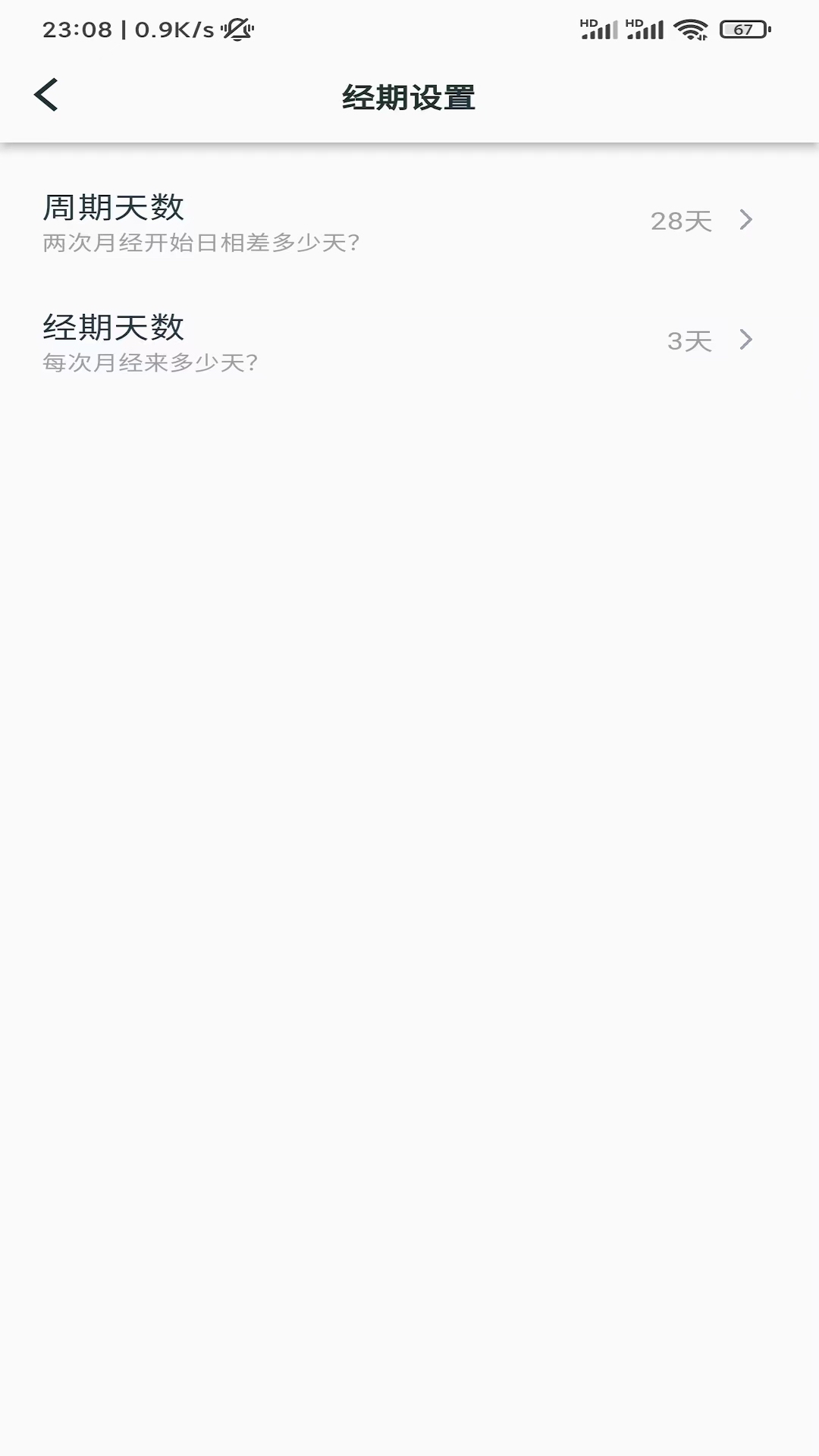Tap the chevron next to 3天
The image size is (819, 1456).
coord(747,340)
